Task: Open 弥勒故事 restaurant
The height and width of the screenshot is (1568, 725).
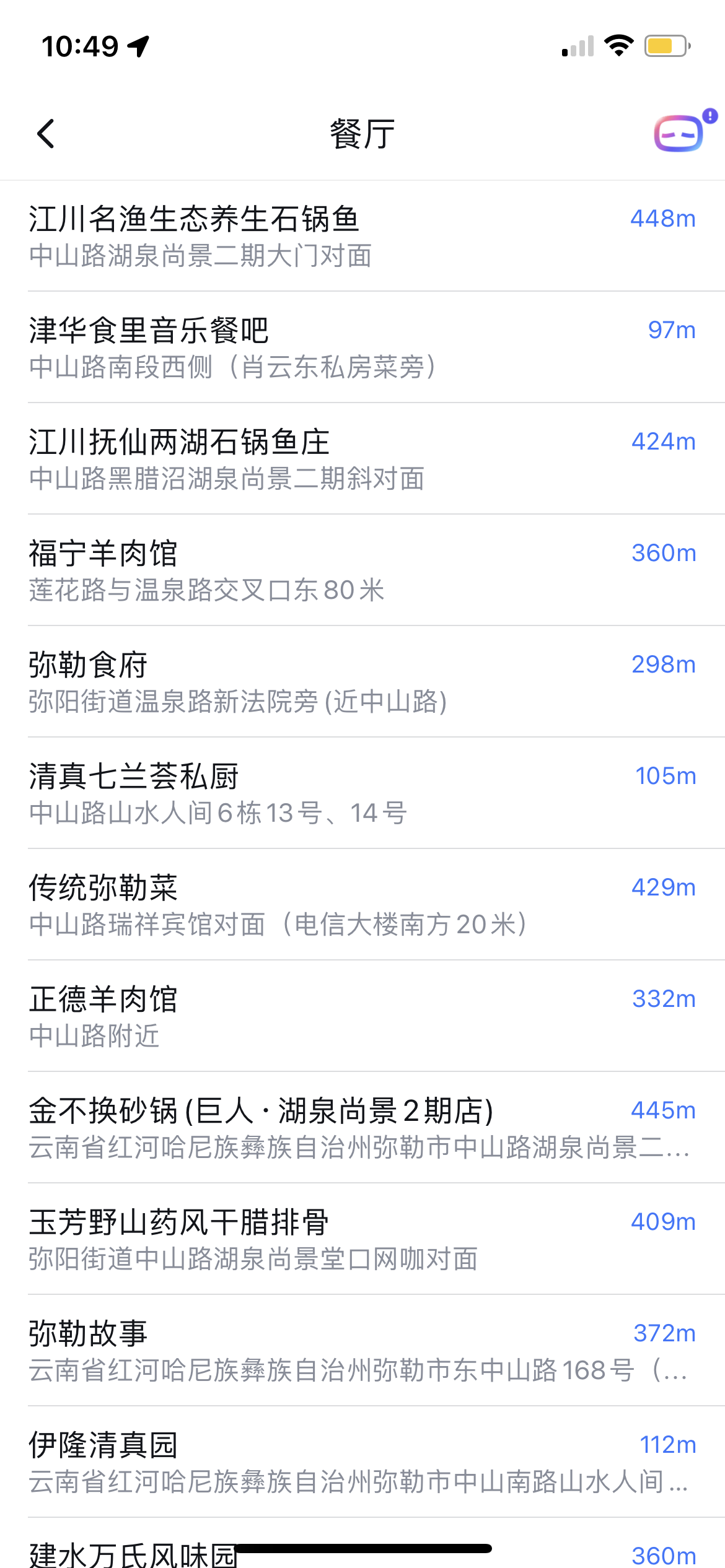Action: tap(362, 1351)
